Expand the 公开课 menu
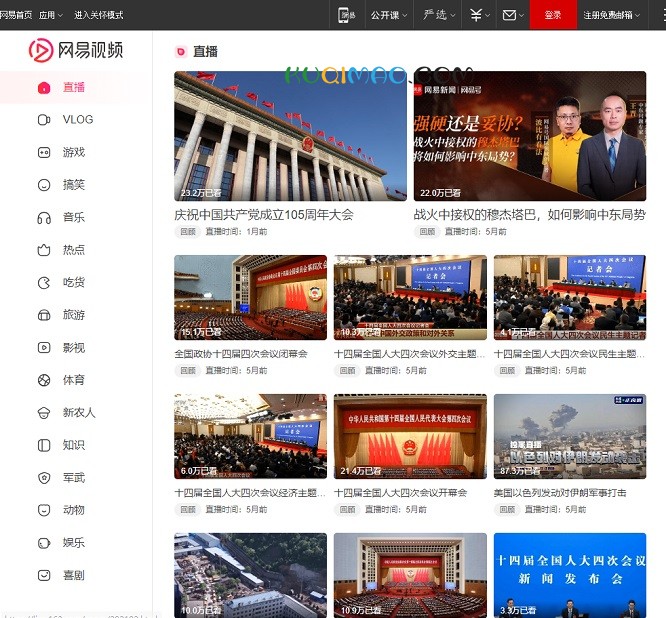 coord(389,15)
